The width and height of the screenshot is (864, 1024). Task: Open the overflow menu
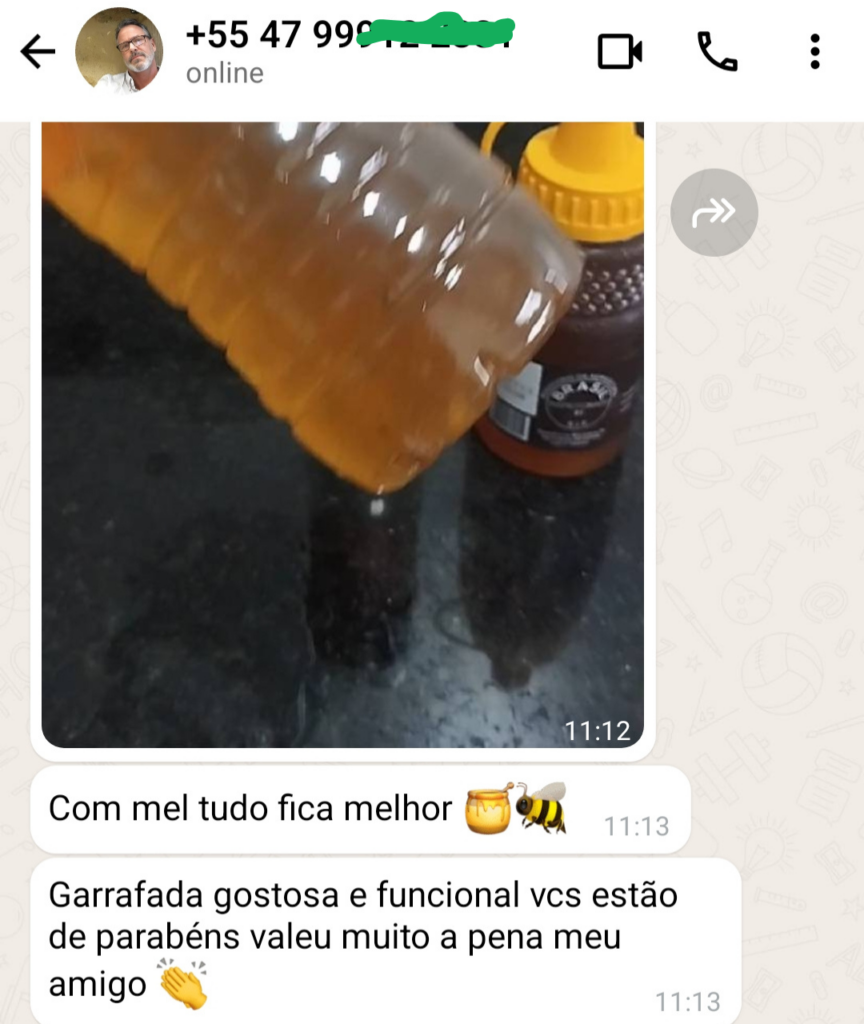tap(815, 52)
